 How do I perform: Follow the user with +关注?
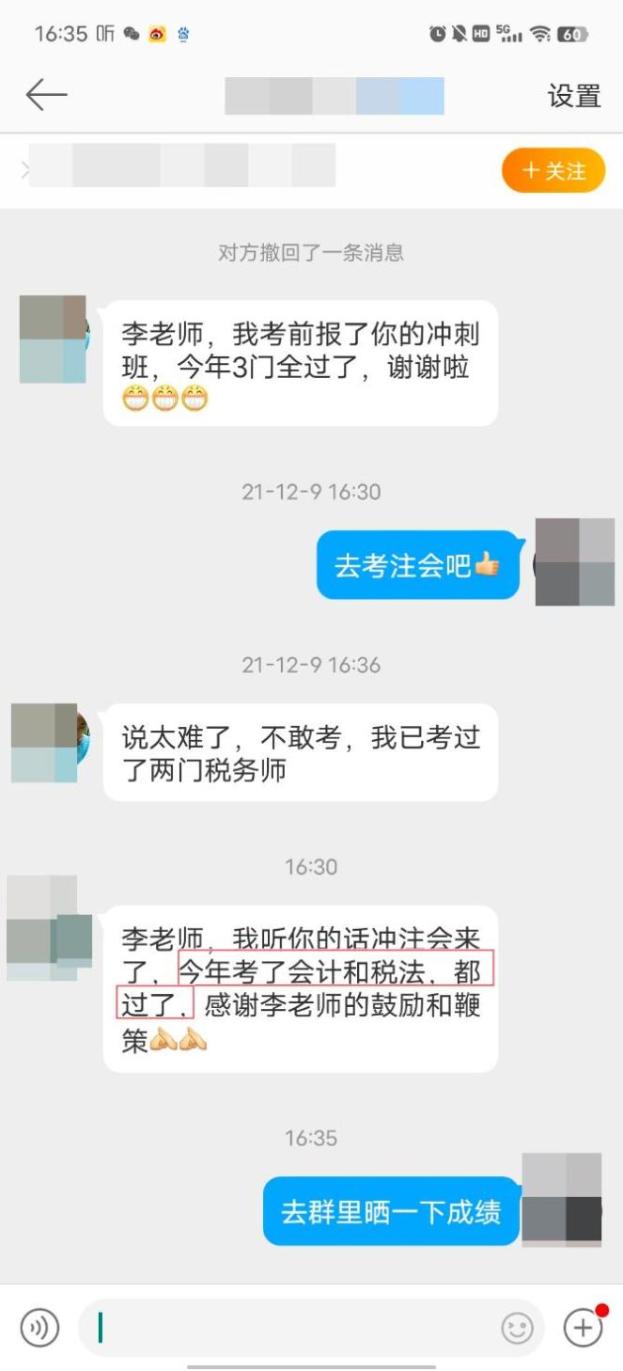[554, 171]
